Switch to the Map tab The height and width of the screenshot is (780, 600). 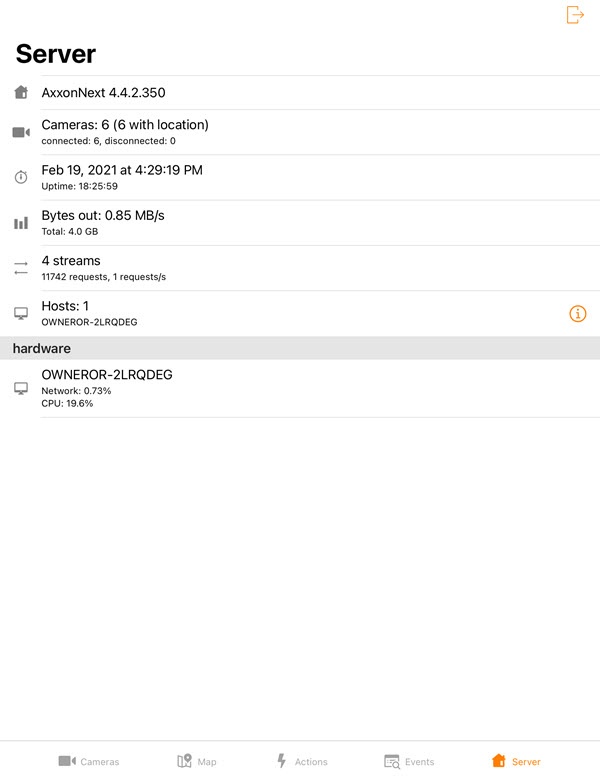click(x=197, y=761)
